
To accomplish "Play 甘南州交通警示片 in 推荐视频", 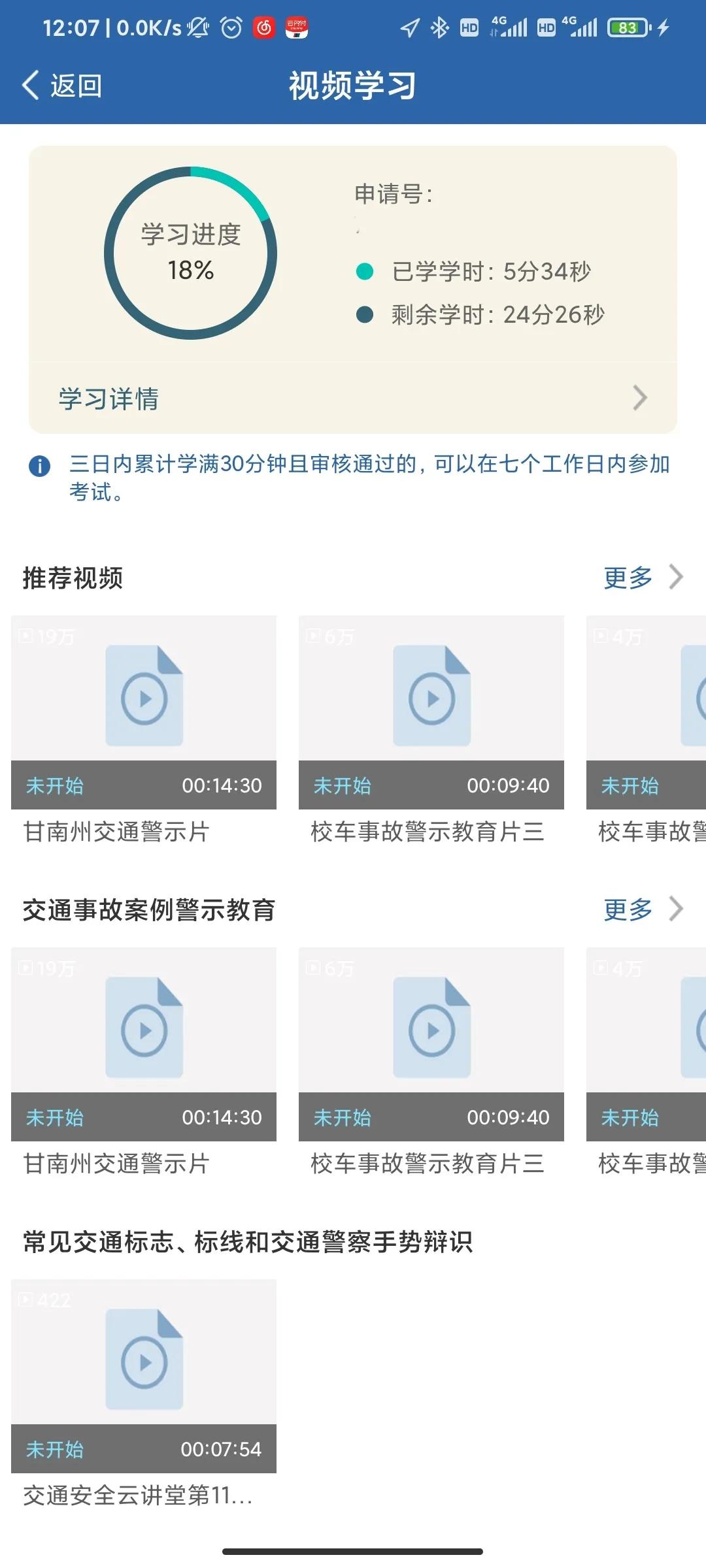I will click(144, 697).
